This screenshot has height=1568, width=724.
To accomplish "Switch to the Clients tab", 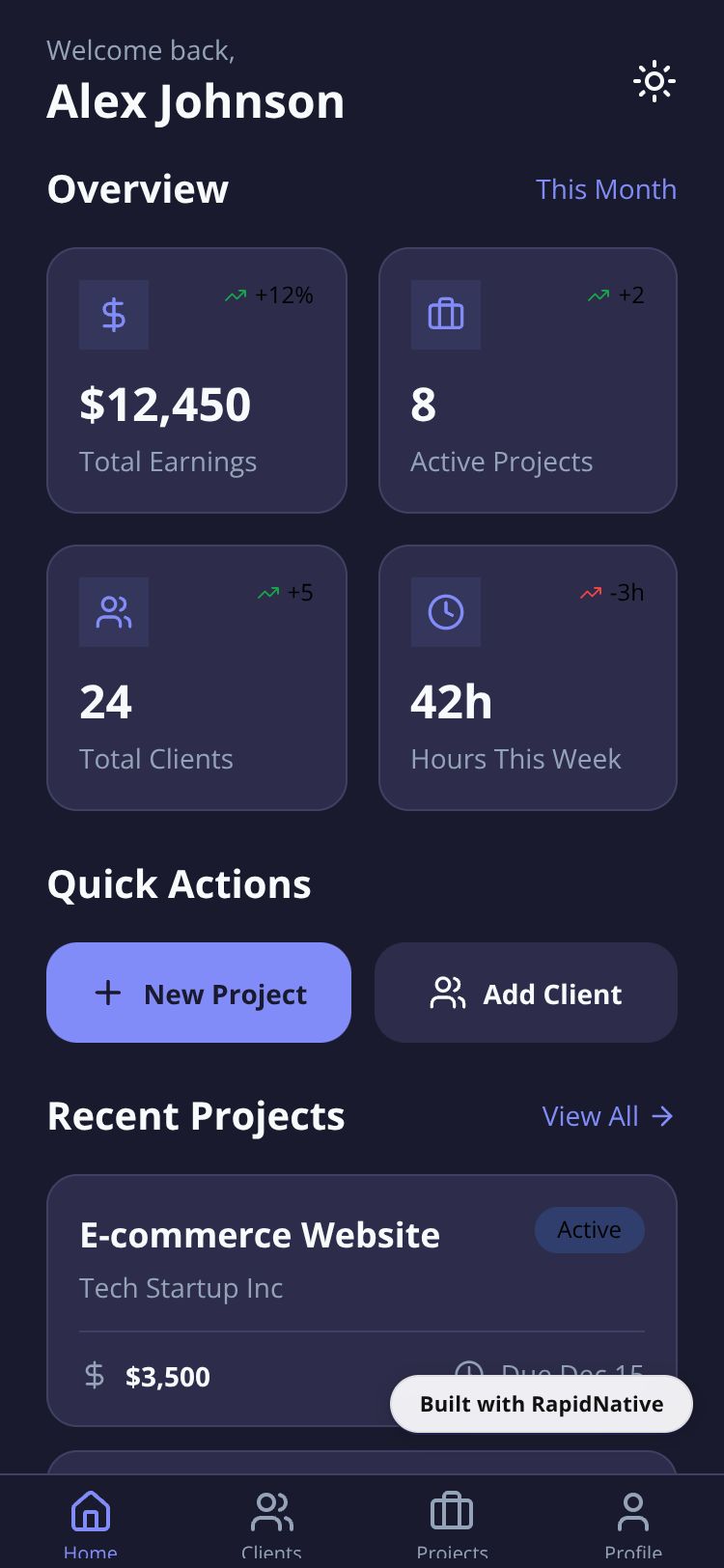I will pyautogui.click(x=271, y=1521).
